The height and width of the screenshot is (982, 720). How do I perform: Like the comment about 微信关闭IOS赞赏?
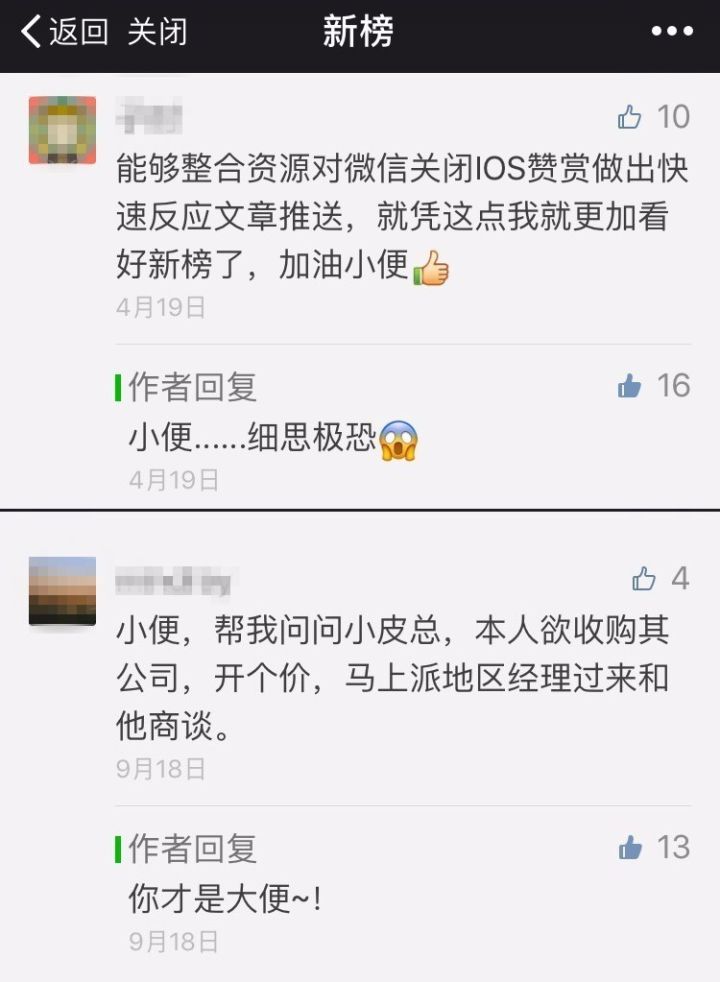click(630, 118)
